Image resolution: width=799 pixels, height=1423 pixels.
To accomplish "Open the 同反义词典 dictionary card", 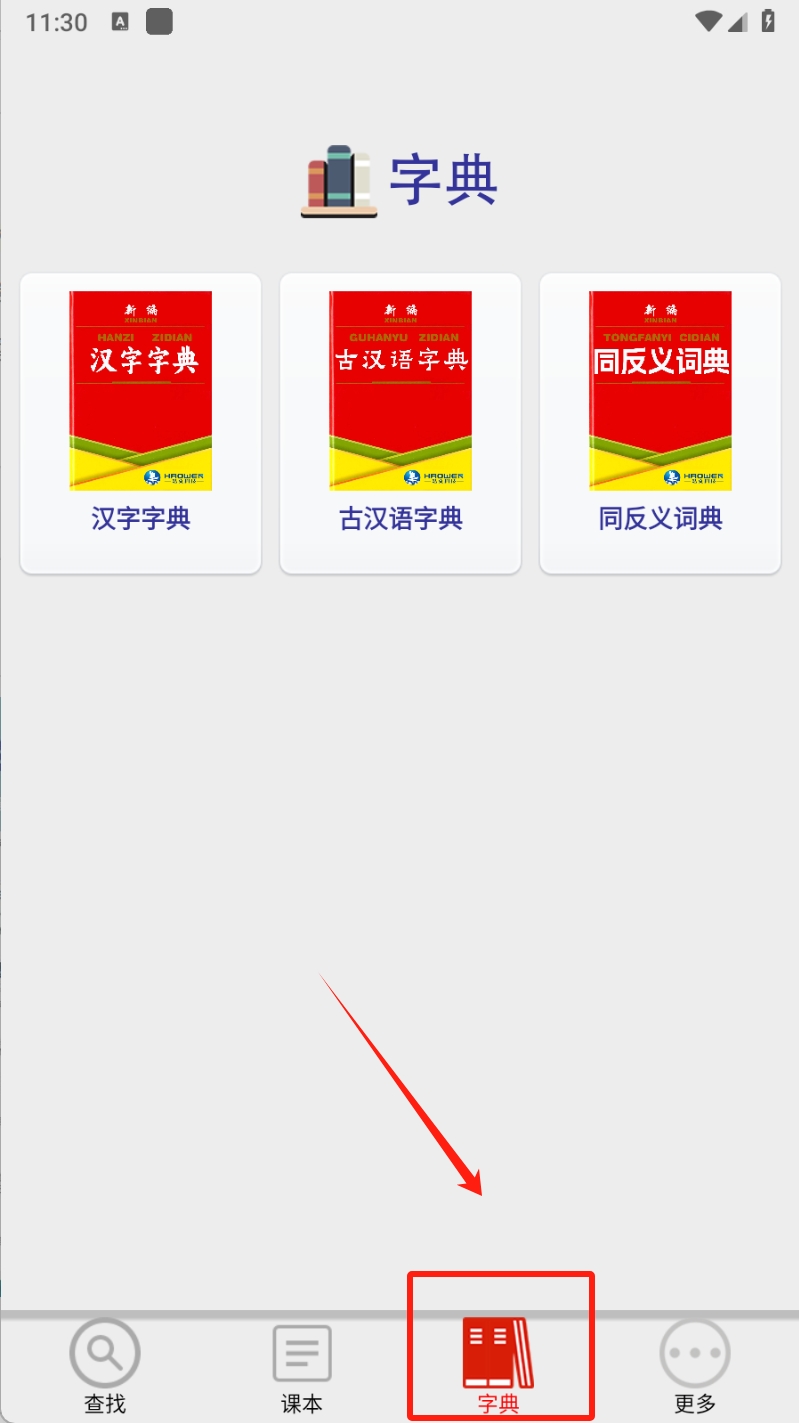I will (660, 423).
